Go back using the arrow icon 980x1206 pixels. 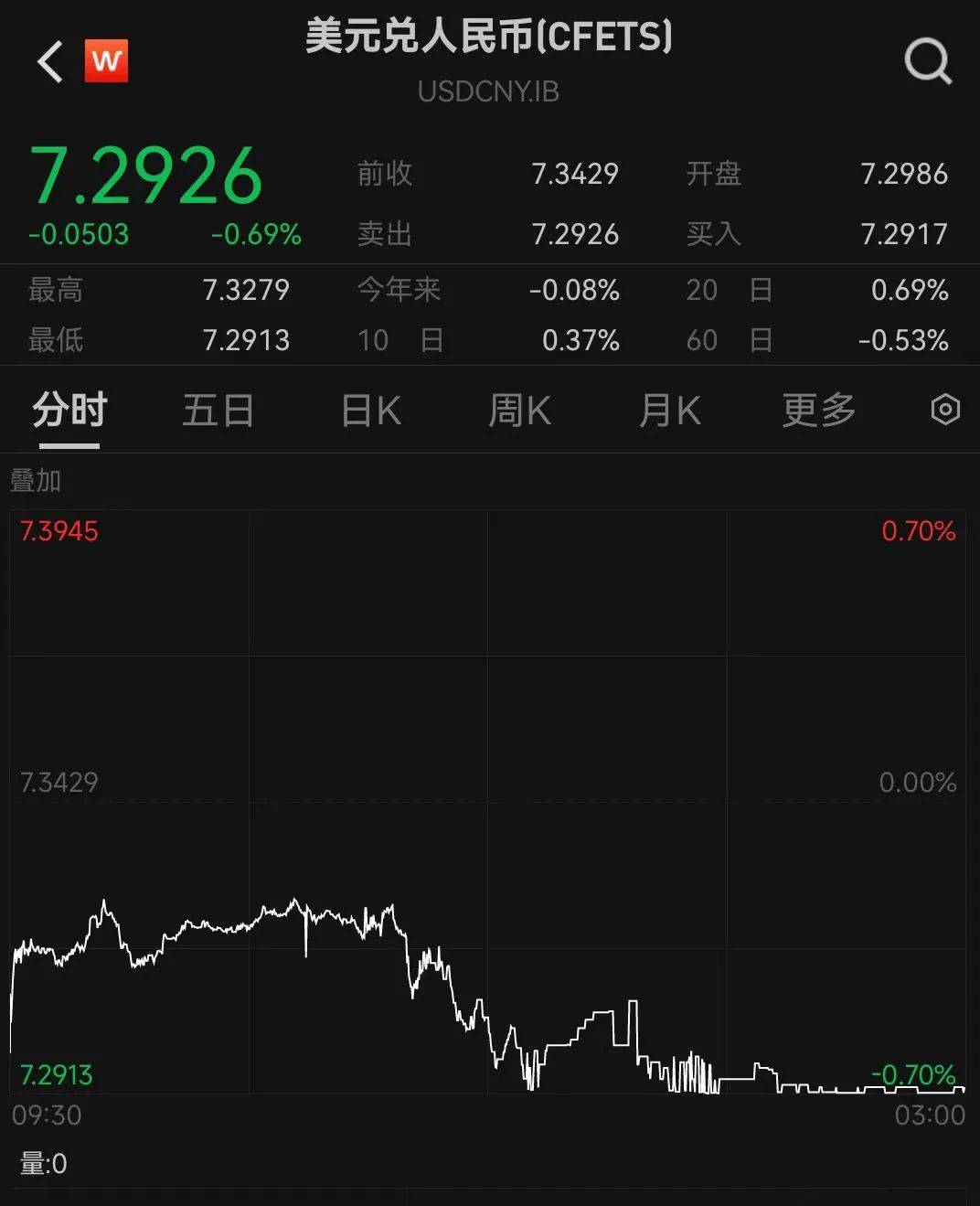click(50, 62)
